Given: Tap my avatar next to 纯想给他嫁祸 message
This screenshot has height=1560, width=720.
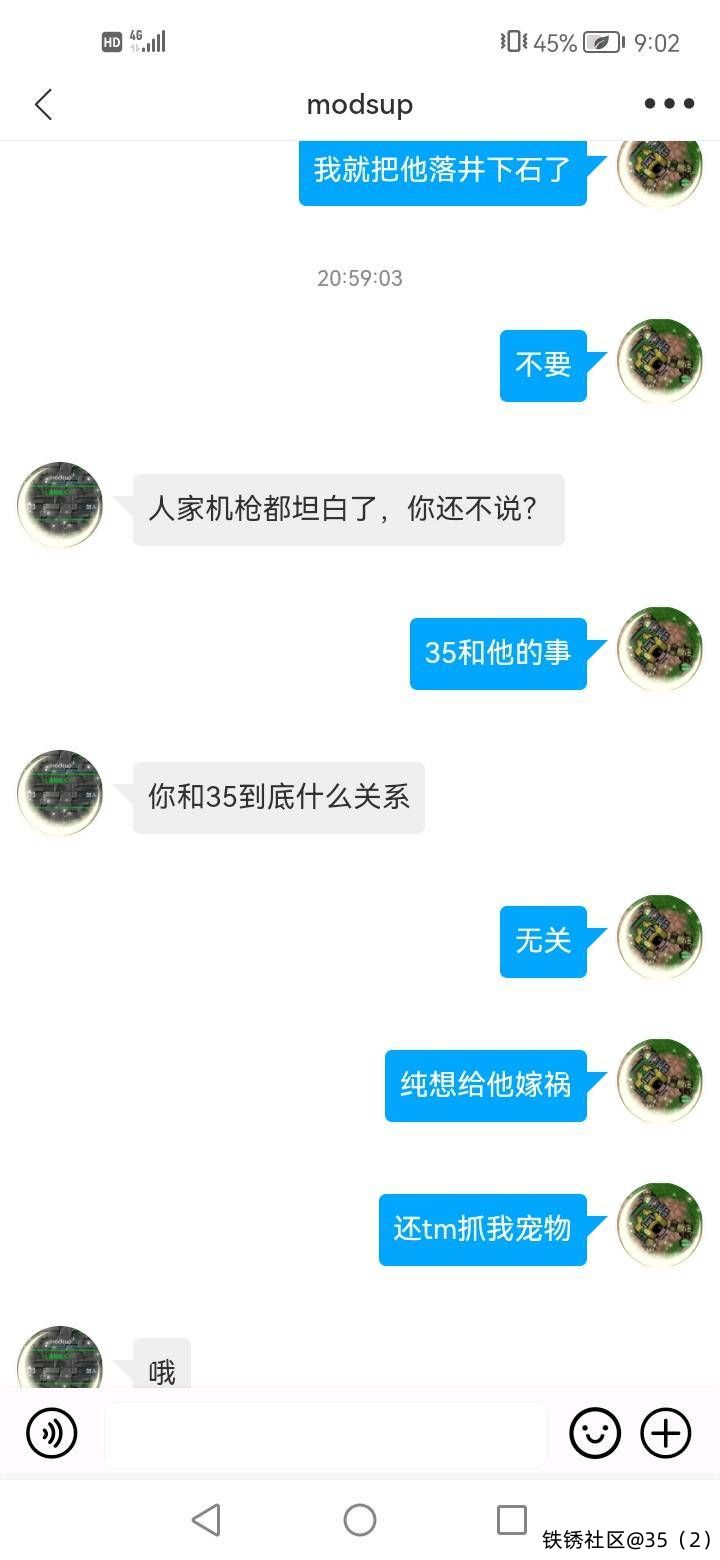Looking at the screenshot, I should 659,1081.
